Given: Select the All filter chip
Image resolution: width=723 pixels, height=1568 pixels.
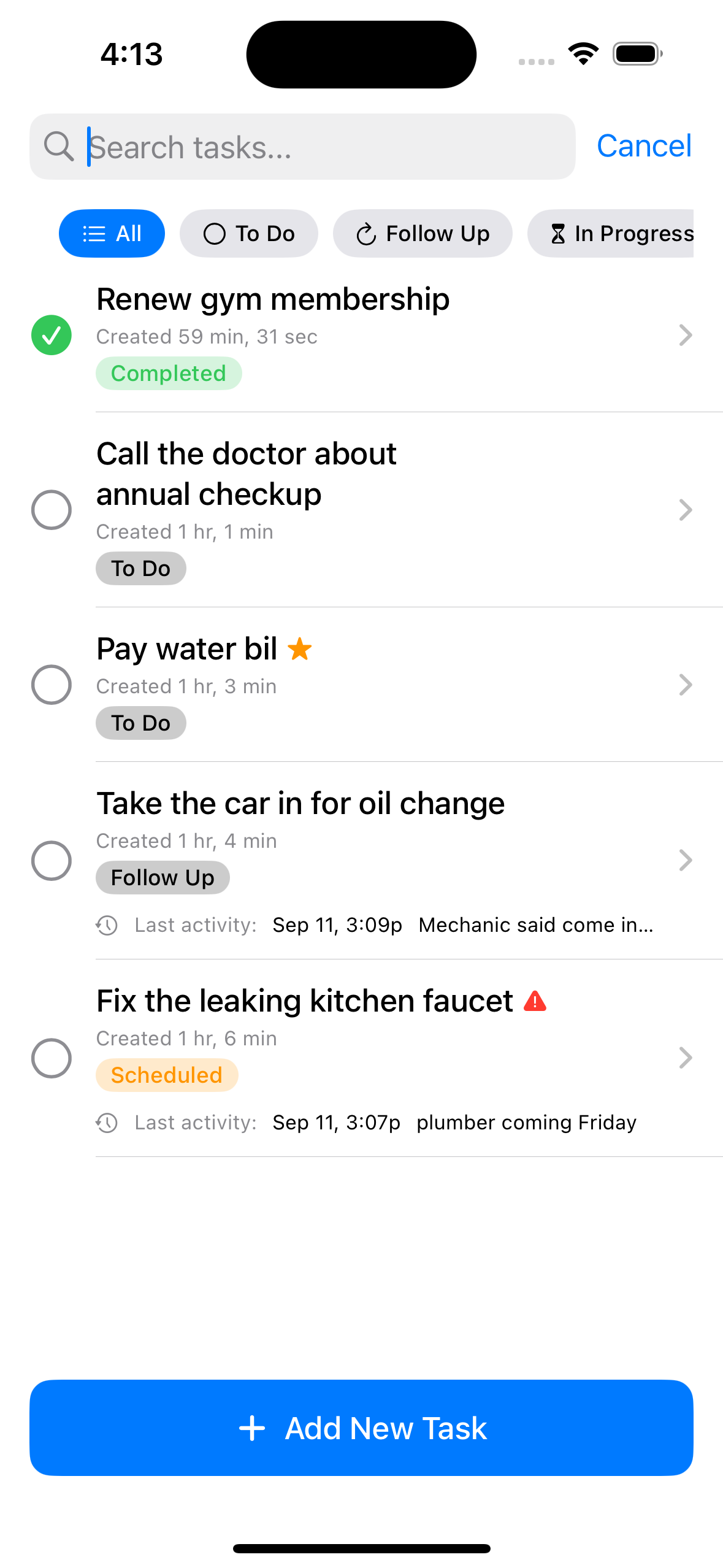Looking at the screenshot, I should tap(112, 234).
